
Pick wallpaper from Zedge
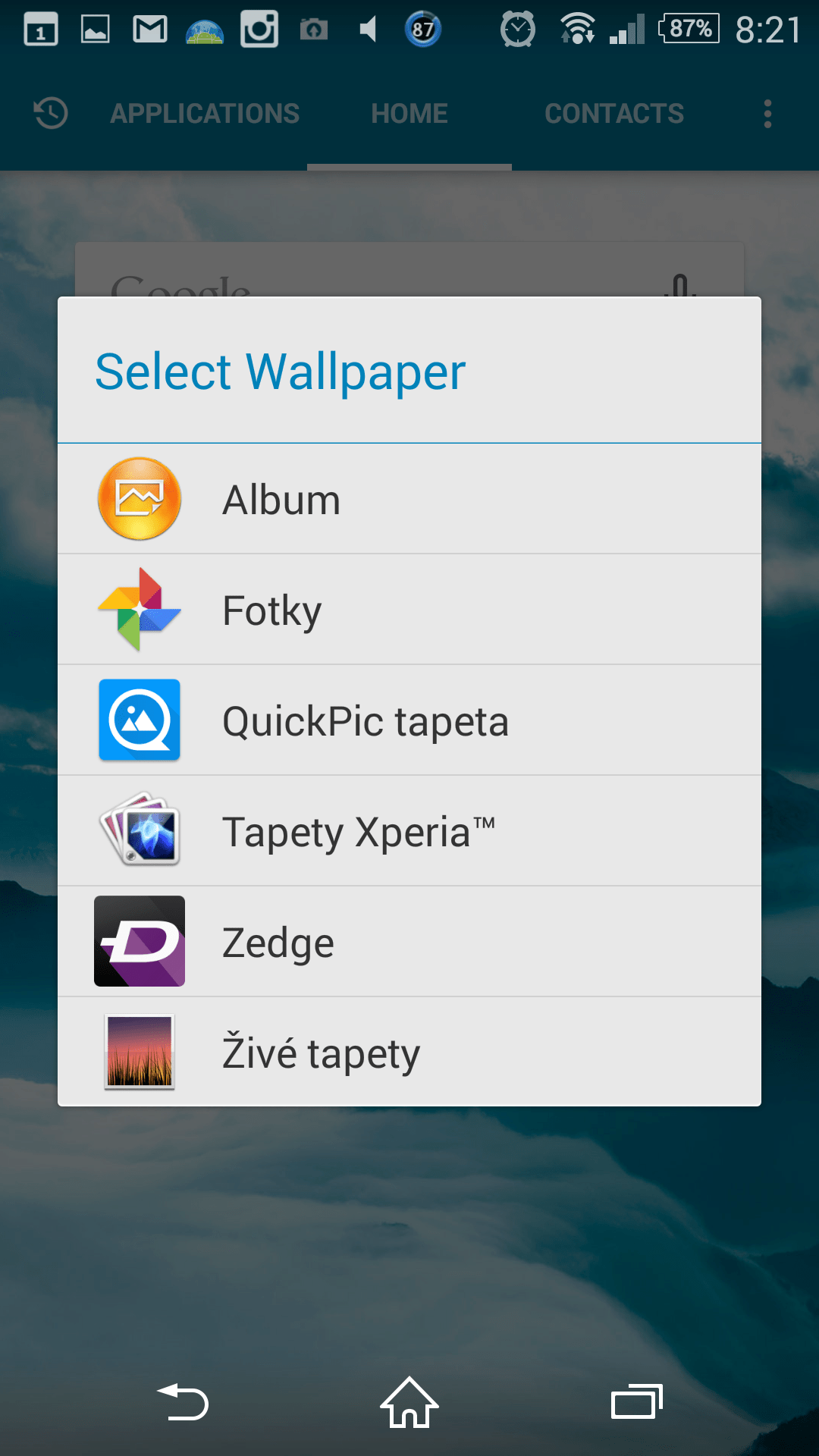click(x=409, y=942)
